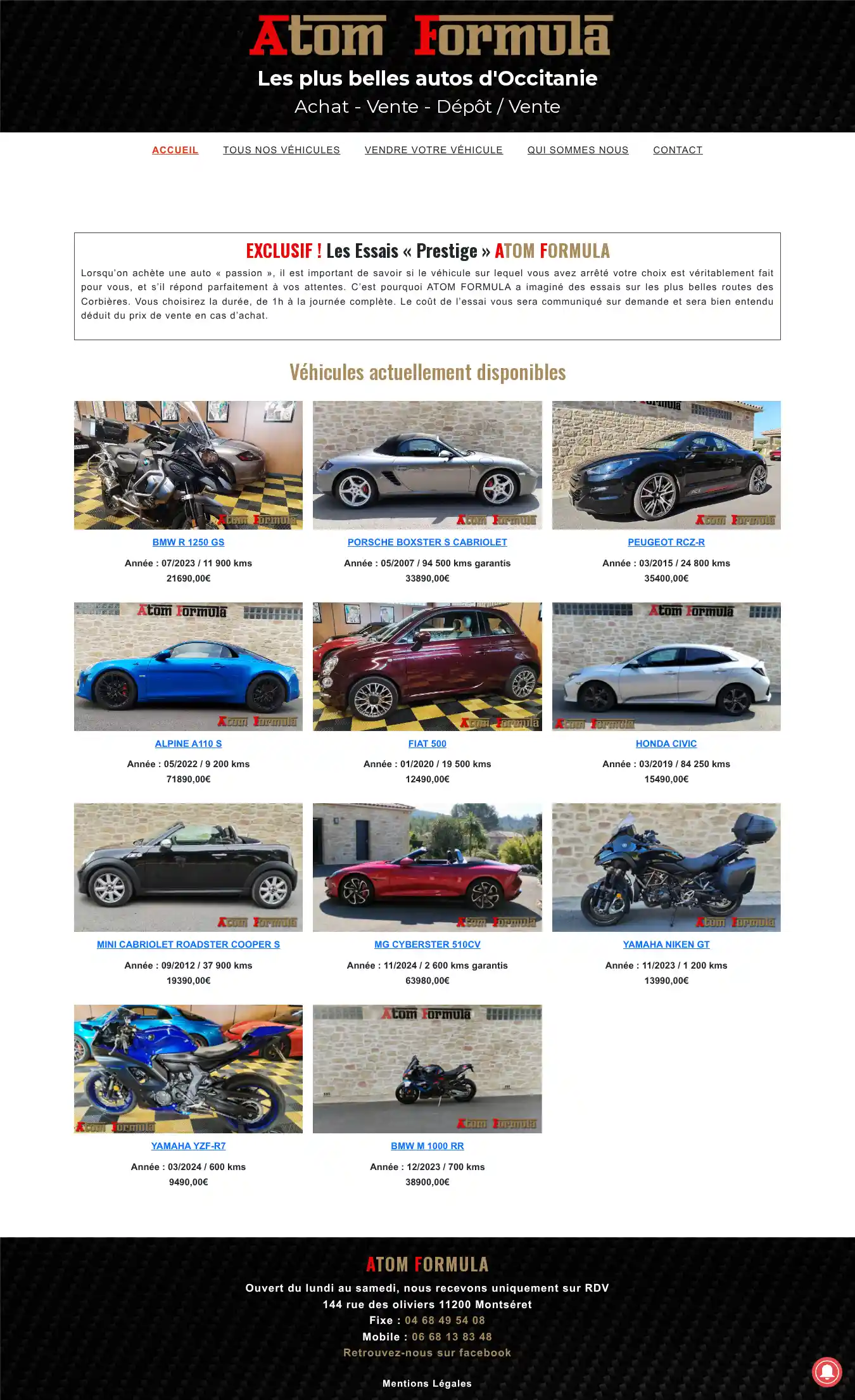Select the Accueil menu link
This screenshot has width=855, height=1400.
[x=175, y=150]
